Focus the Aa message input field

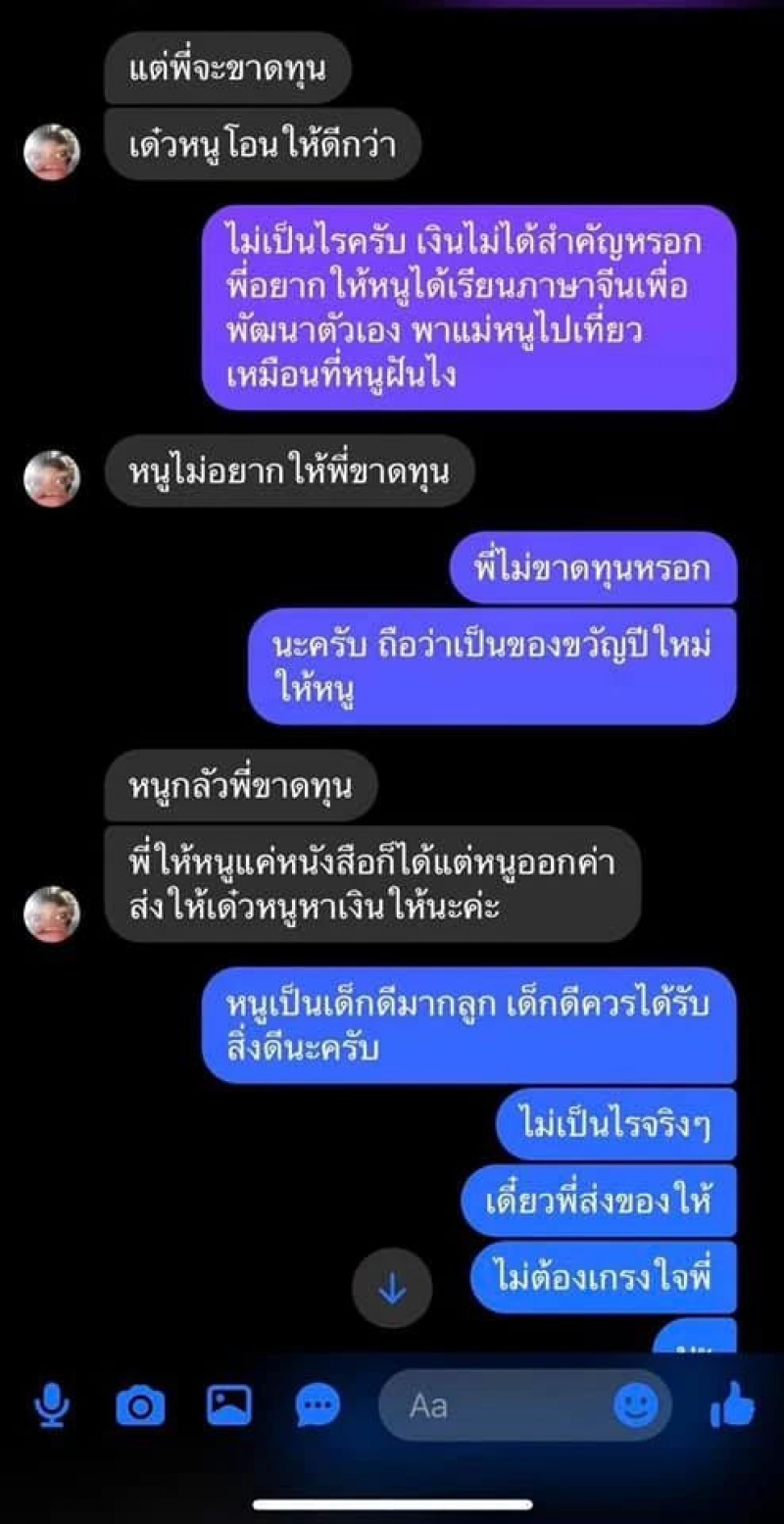point(490,1406)
